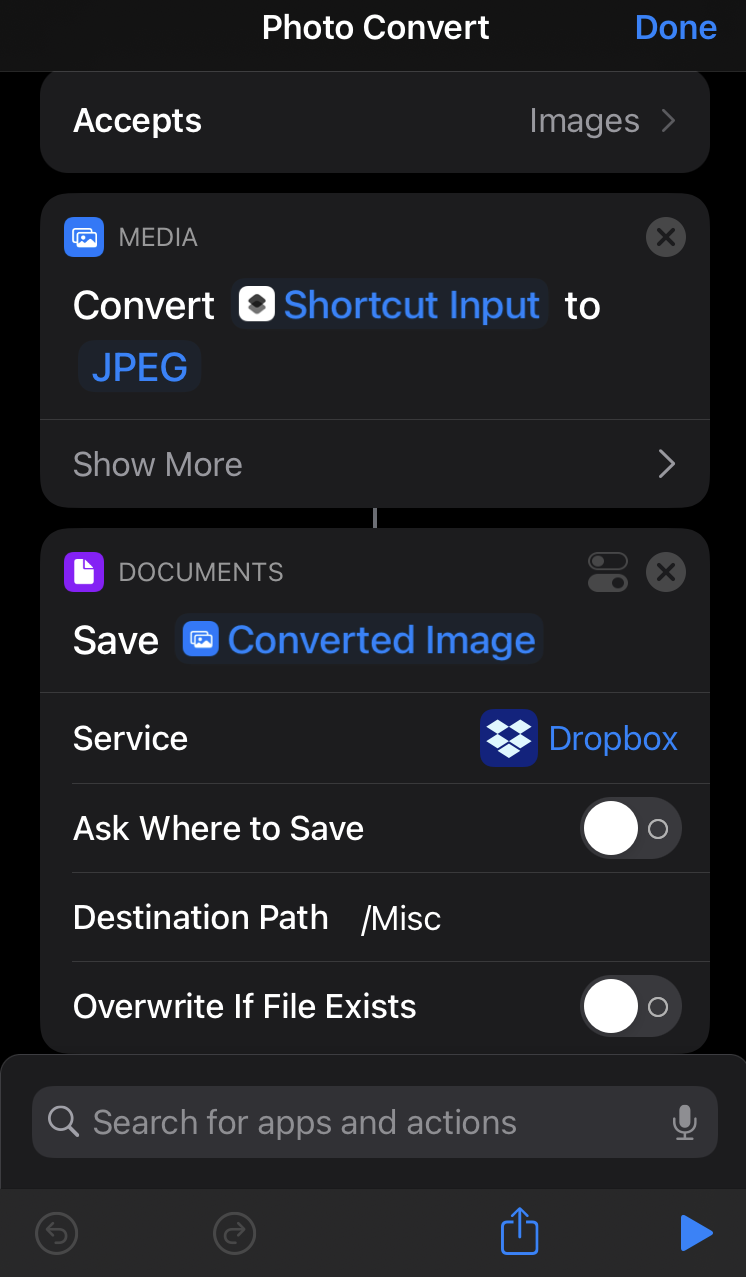The image size is (746, 1277).
Task: Tap the microphone for dictation search
Action: (685, 1122)
